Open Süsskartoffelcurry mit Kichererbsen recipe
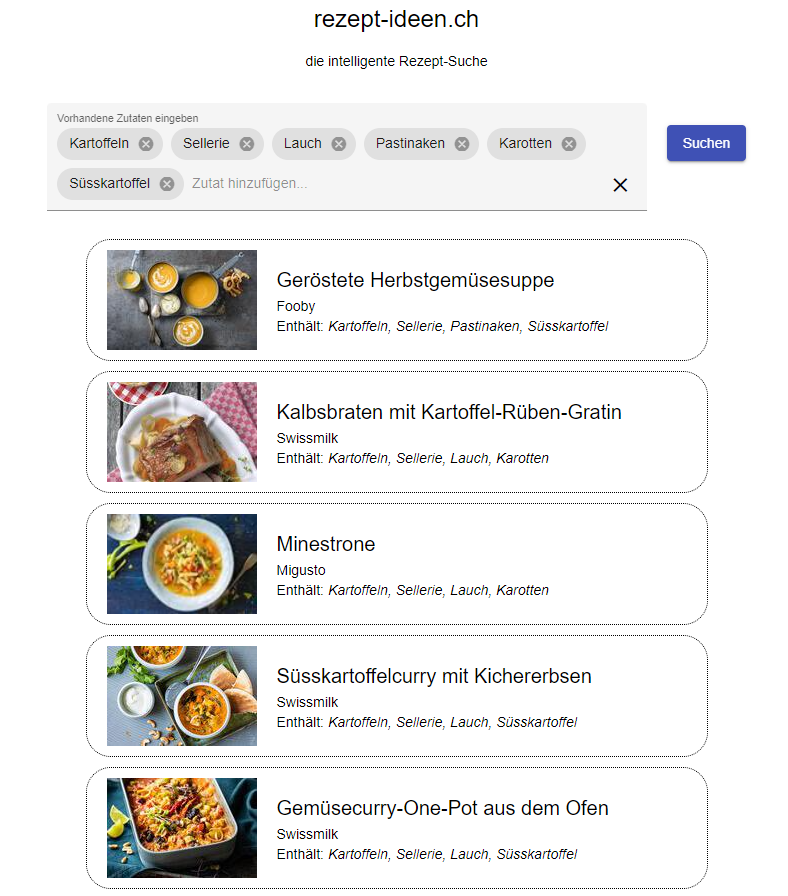Screen dimensions: 788x896 434,677
